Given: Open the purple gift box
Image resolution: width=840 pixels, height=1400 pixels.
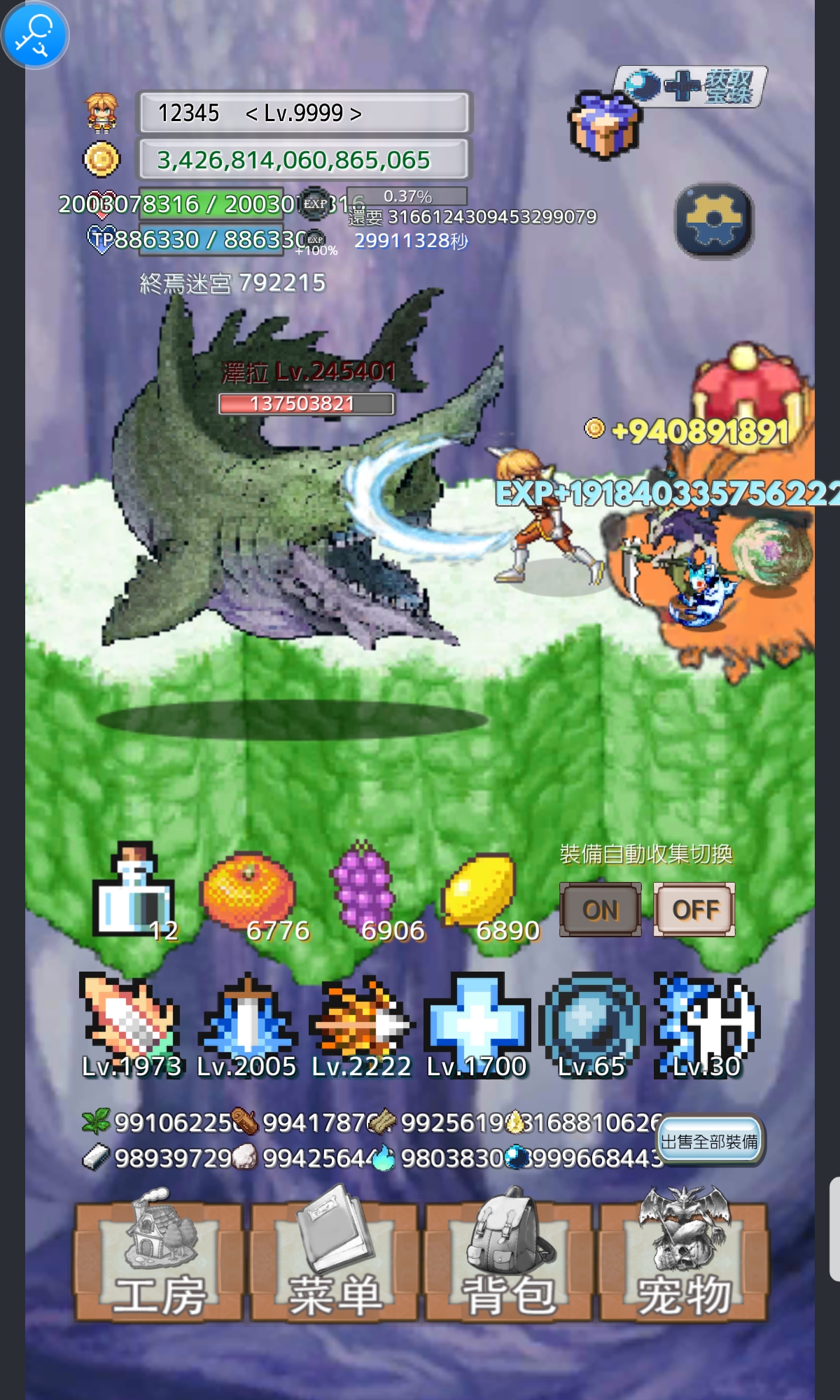Looking at the screenshot, I should [604, 126].
